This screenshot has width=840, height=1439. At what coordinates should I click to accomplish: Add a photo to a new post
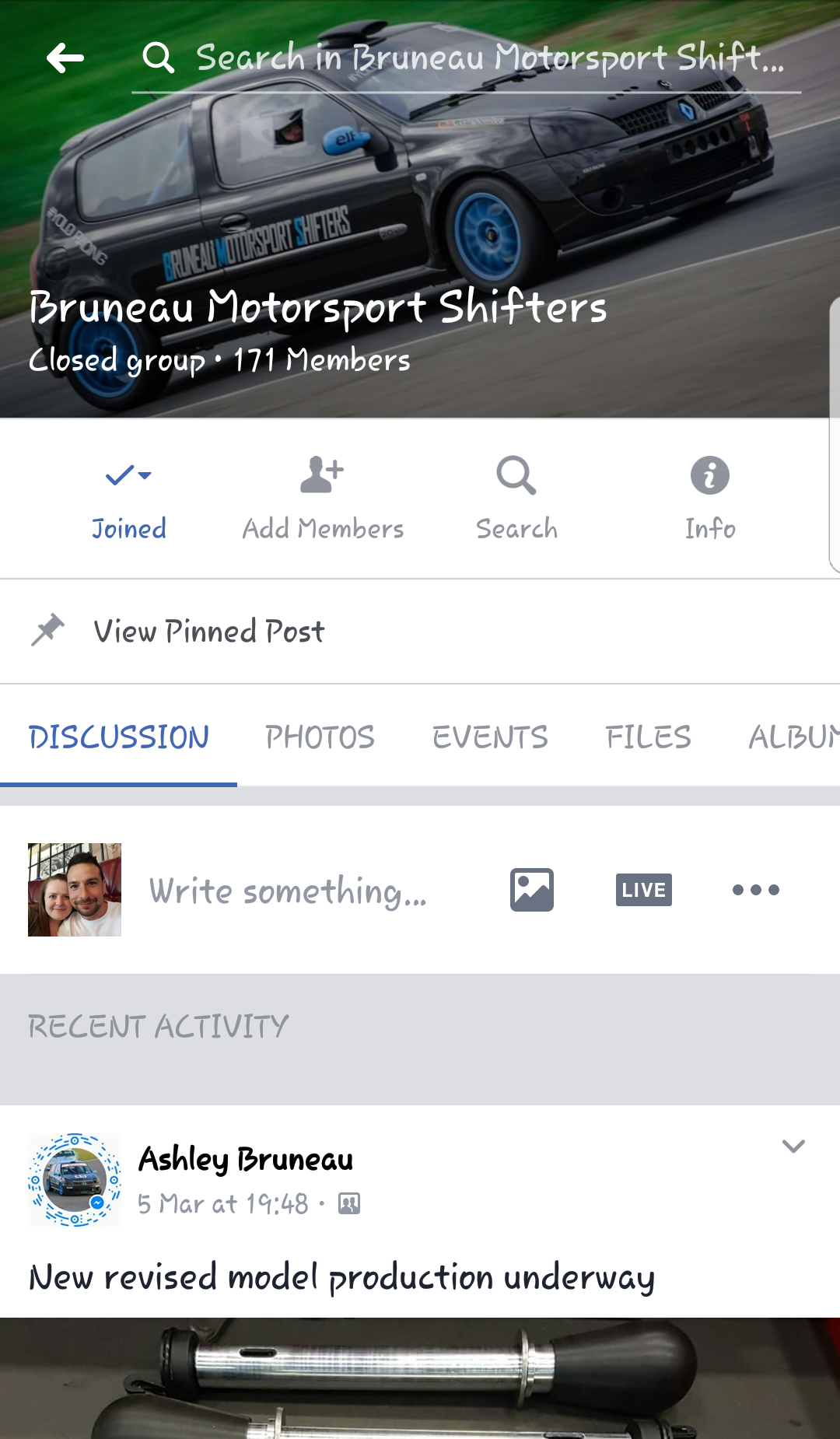click(532, 890)
